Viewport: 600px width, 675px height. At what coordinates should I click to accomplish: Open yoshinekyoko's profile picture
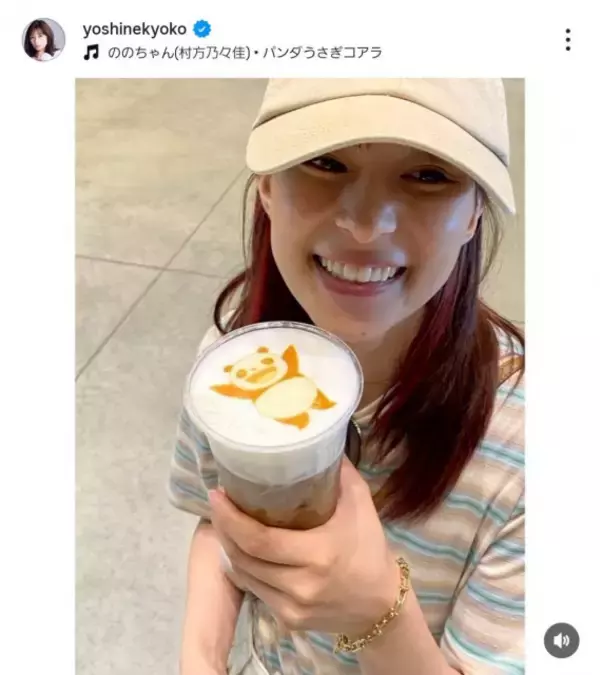pyautogui.click(x=43, y=40)
